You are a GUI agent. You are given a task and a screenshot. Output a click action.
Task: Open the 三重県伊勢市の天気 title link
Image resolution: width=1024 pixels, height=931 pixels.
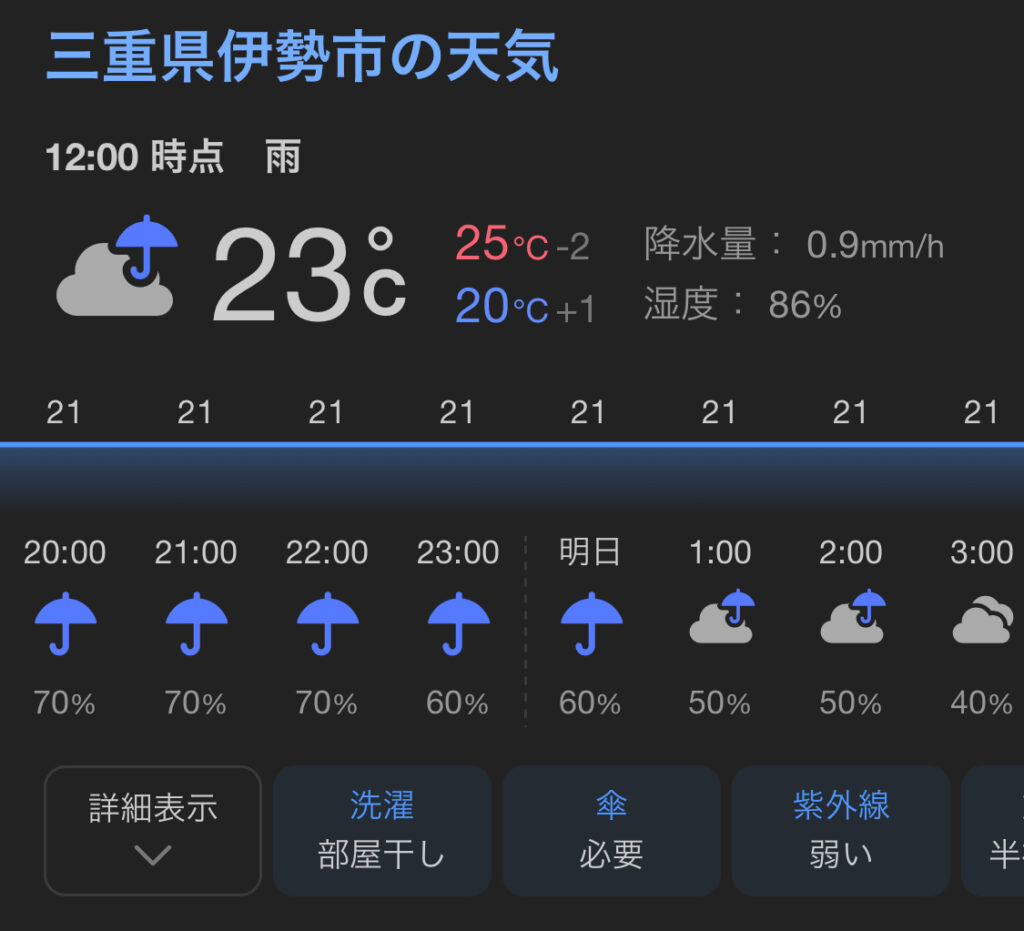[302, 57]
